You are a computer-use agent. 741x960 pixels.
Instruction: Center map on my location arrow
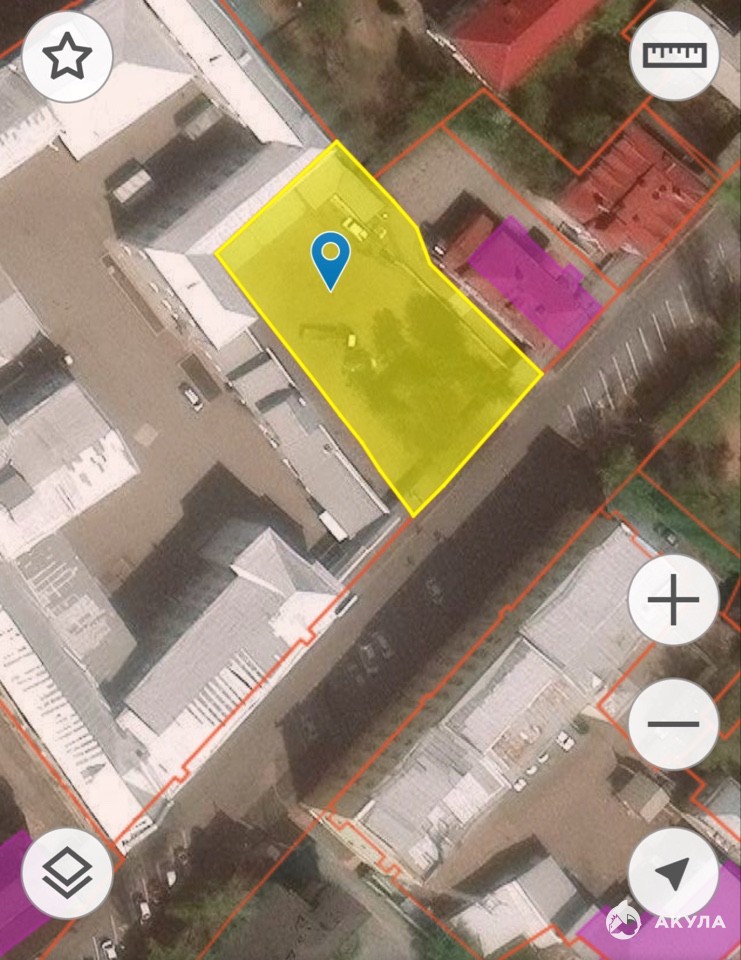click(x=673, y=873)
